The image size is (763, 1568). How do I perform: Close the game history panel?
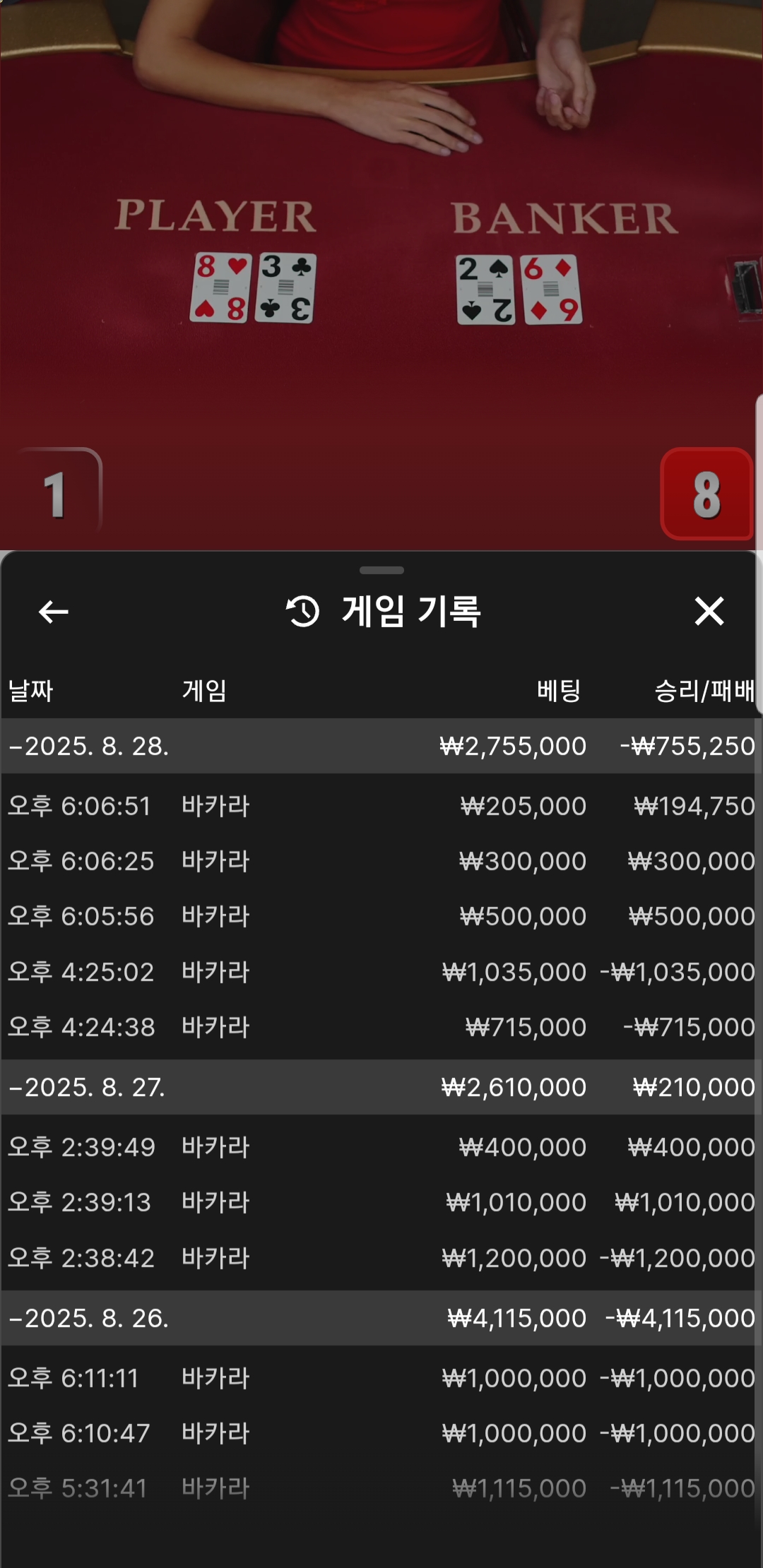click(x=709, y=612)
